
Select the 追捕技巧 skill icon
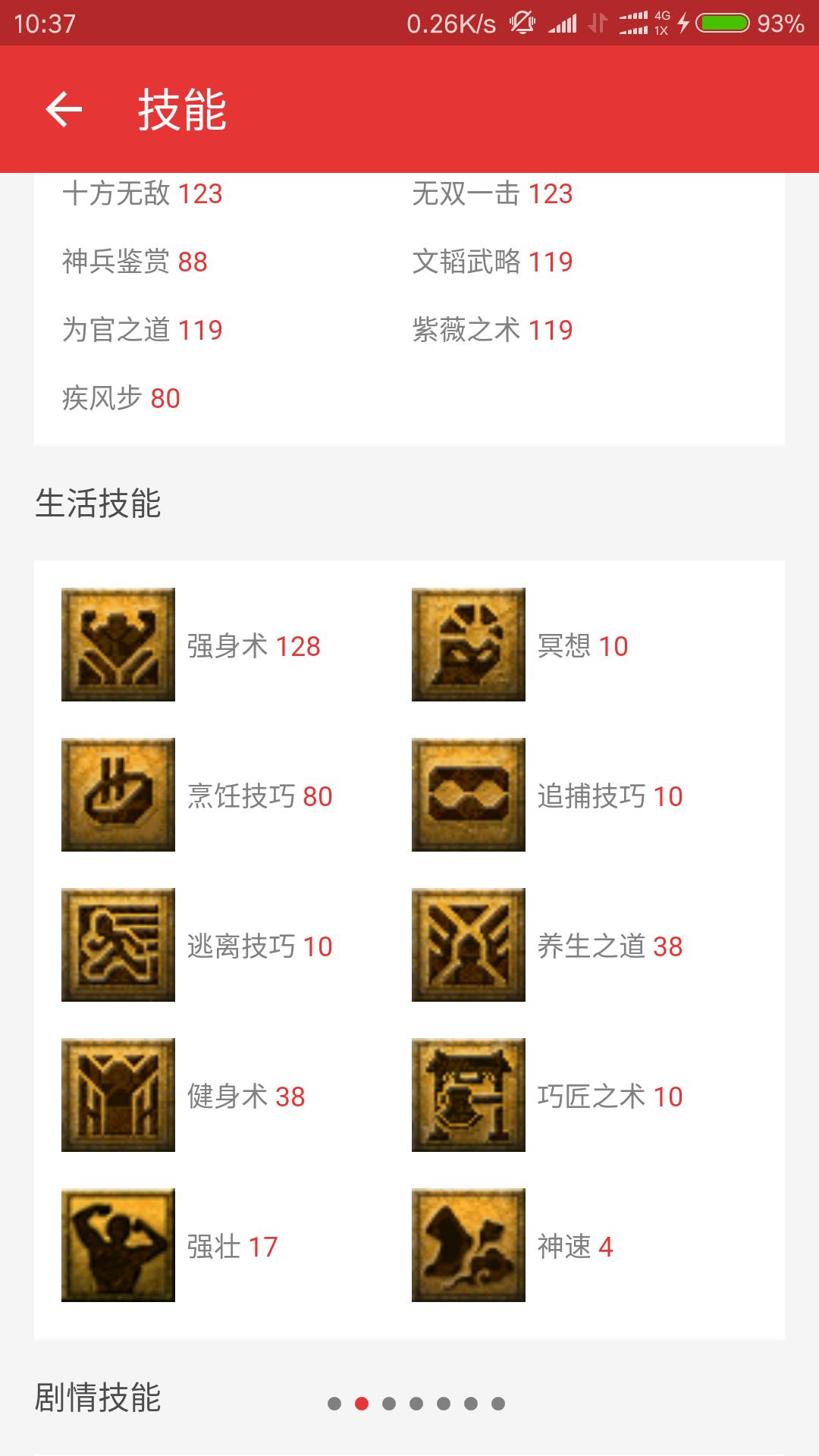(469, 795)
